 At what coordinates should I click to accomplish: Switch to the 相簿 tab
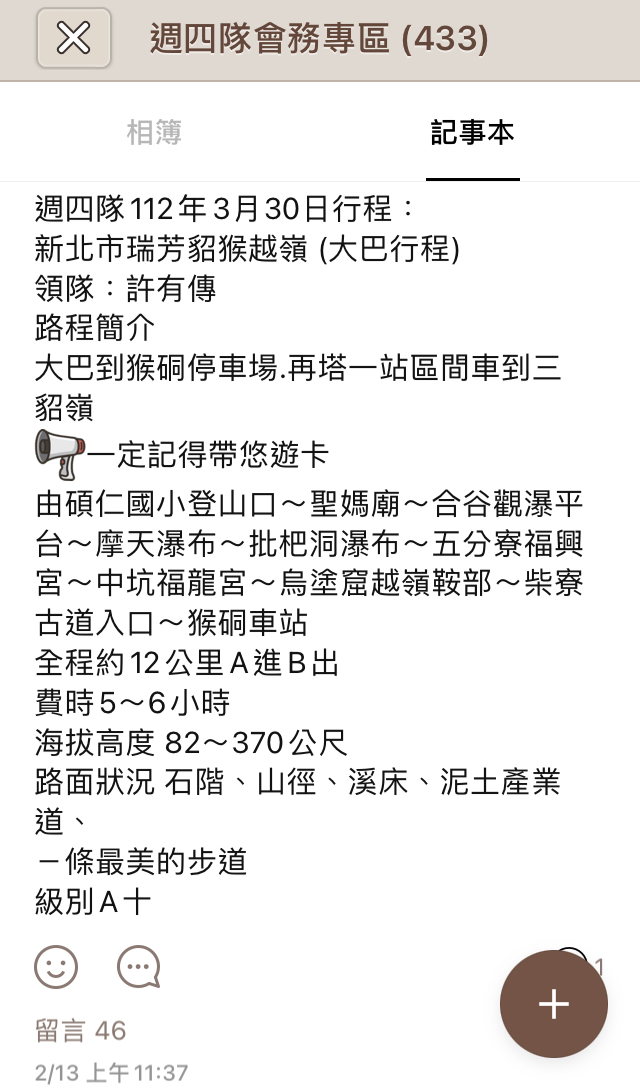pyautogui.click(x=154, y=133)
